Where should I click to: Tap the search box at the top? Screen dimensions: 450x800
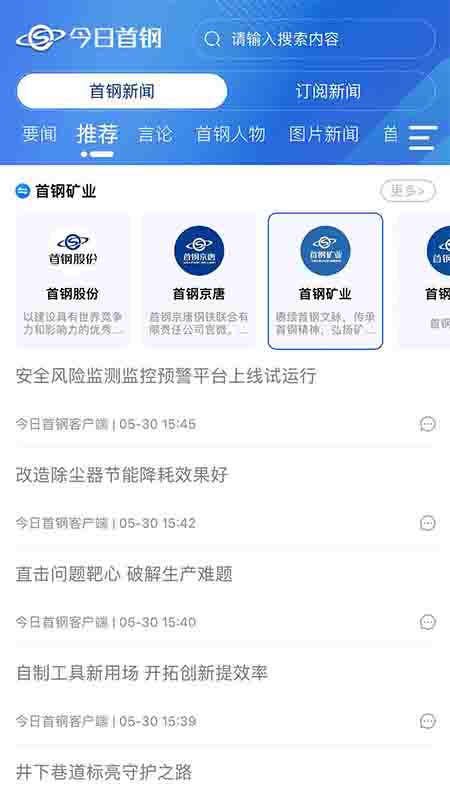316,39
